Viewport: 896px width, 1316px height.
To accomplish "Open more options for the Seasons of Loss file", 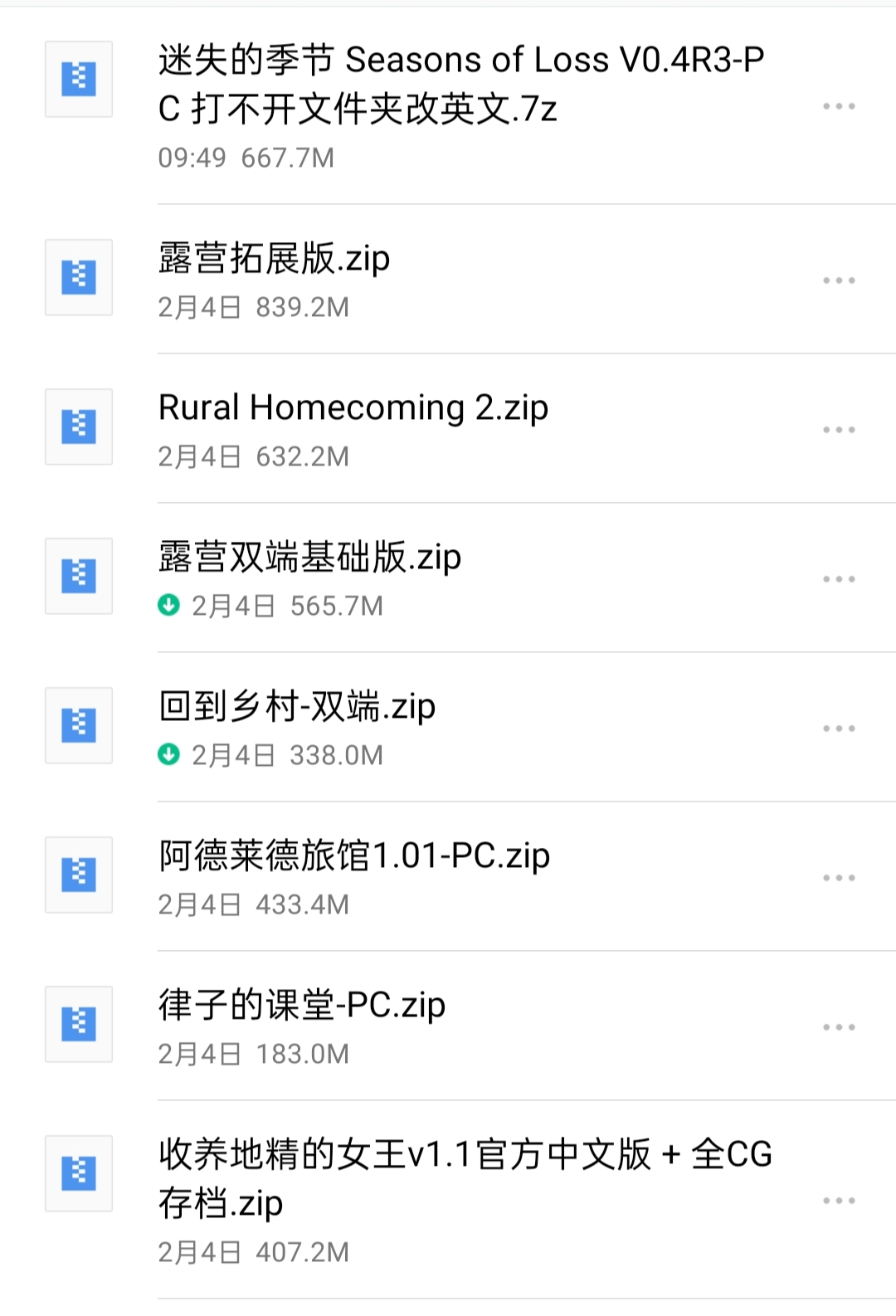I will coord(839,106).
